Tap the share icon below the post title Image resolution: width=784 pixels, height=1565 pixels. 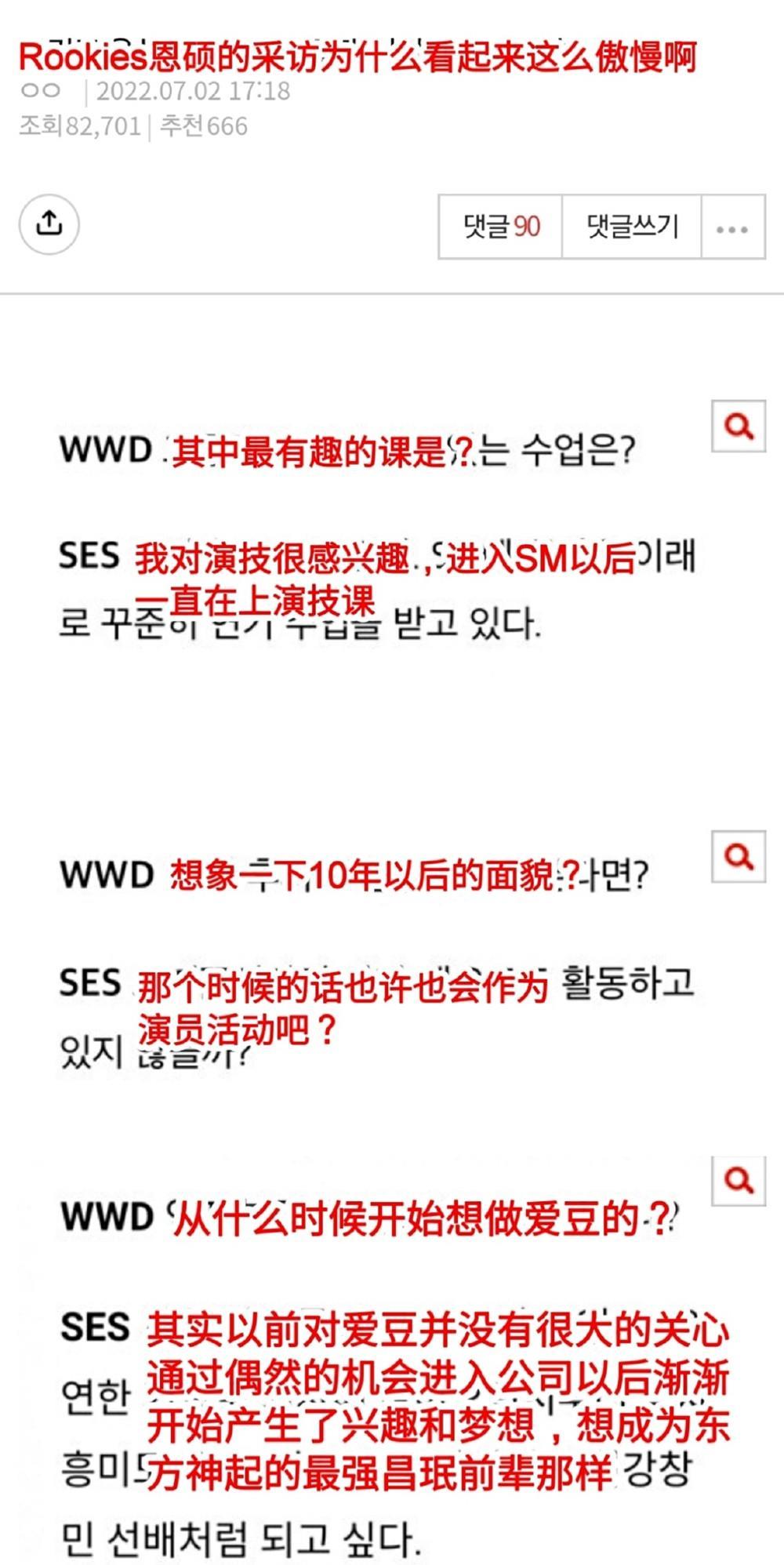49,223
